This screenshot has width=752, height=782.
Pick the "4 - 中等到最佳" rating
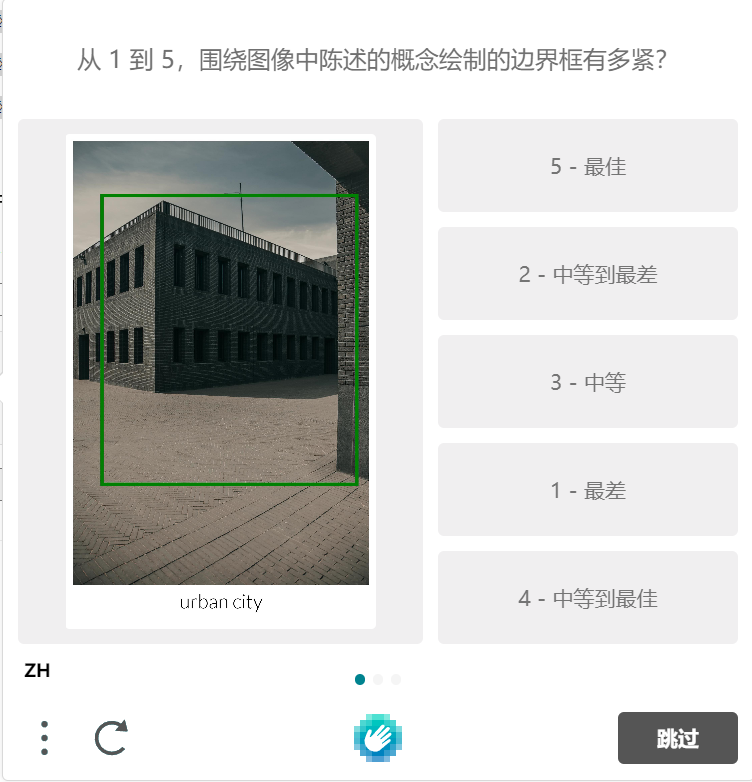(x=587, y=597)
